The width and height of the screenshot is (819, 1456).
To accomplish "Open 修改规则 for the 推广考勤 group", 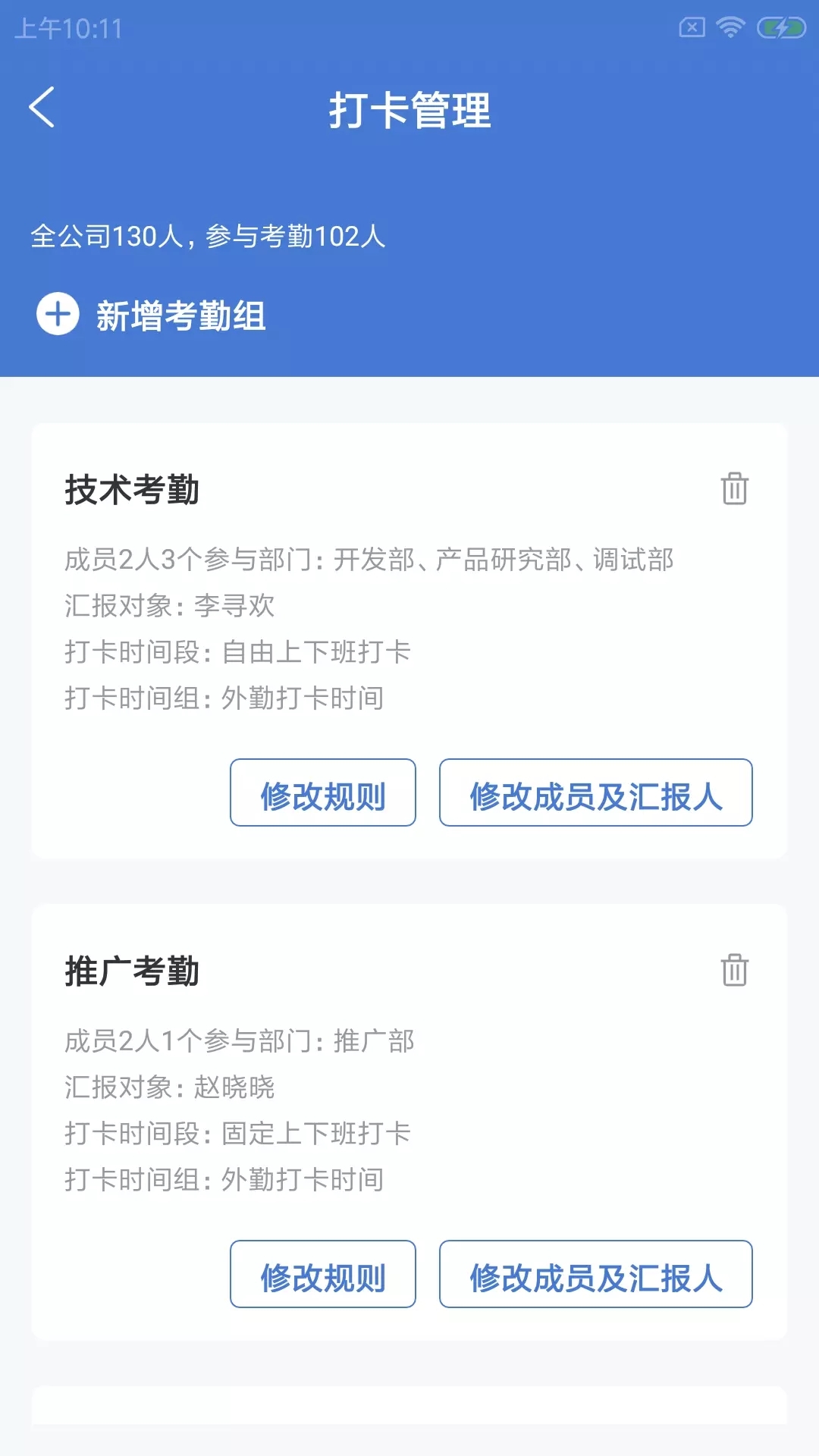I will [324, 1274].
